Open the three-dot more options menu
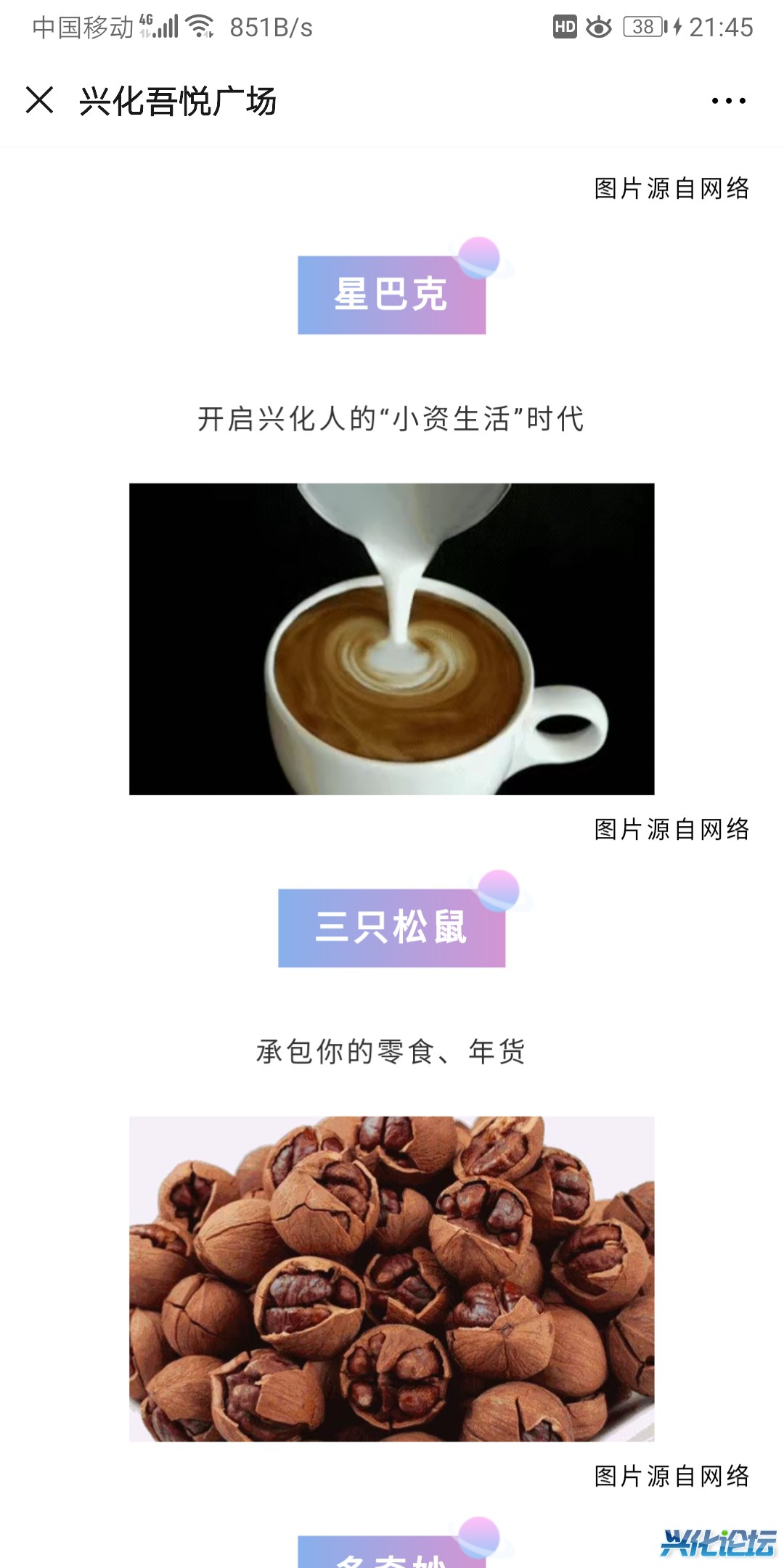 pos(728,101)
